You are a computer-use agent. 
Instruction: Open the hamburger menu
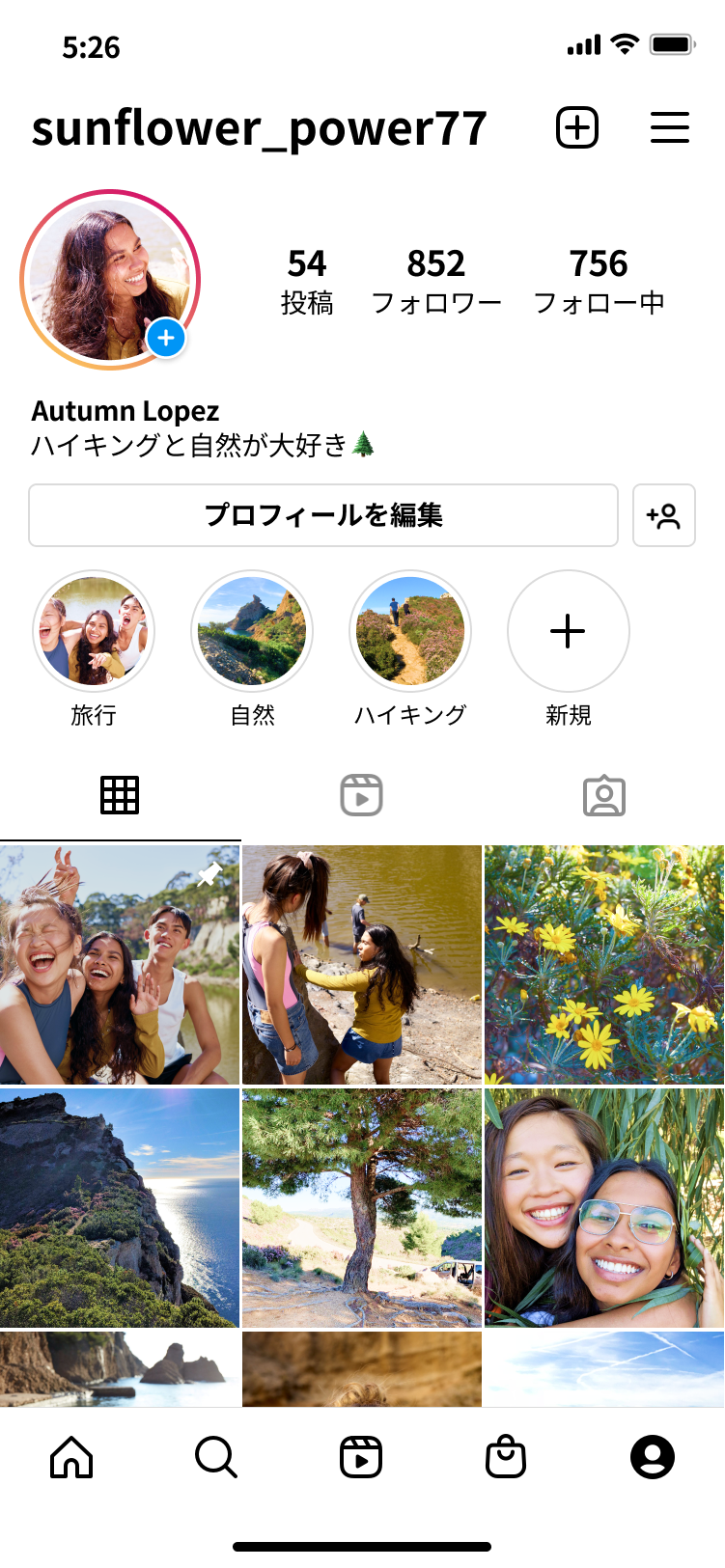(669, 128)
